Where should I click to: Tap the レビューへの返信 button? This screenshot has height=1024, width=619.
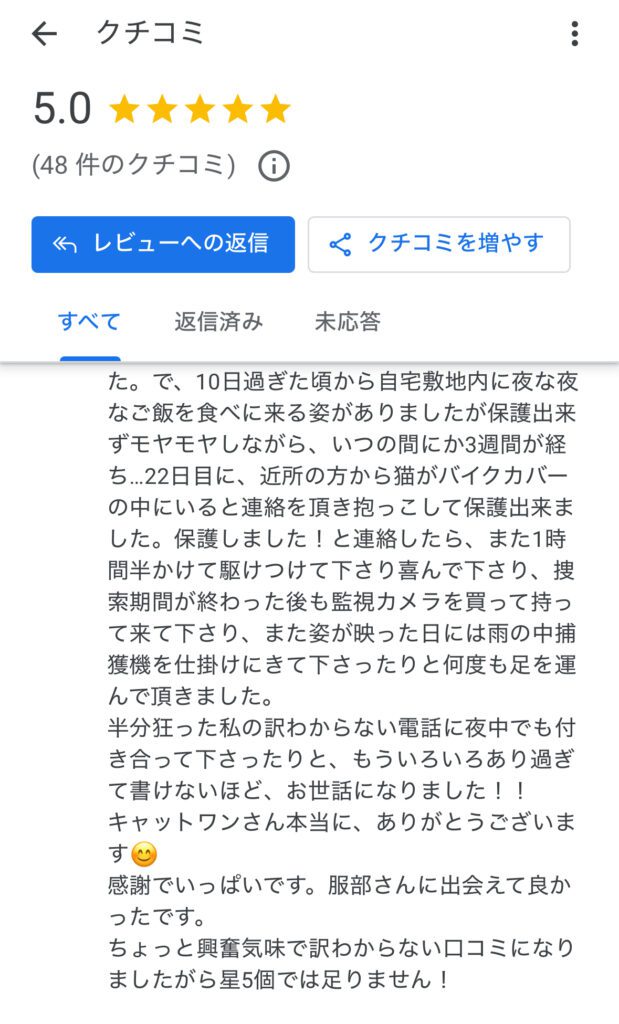(x=163, y=244)
